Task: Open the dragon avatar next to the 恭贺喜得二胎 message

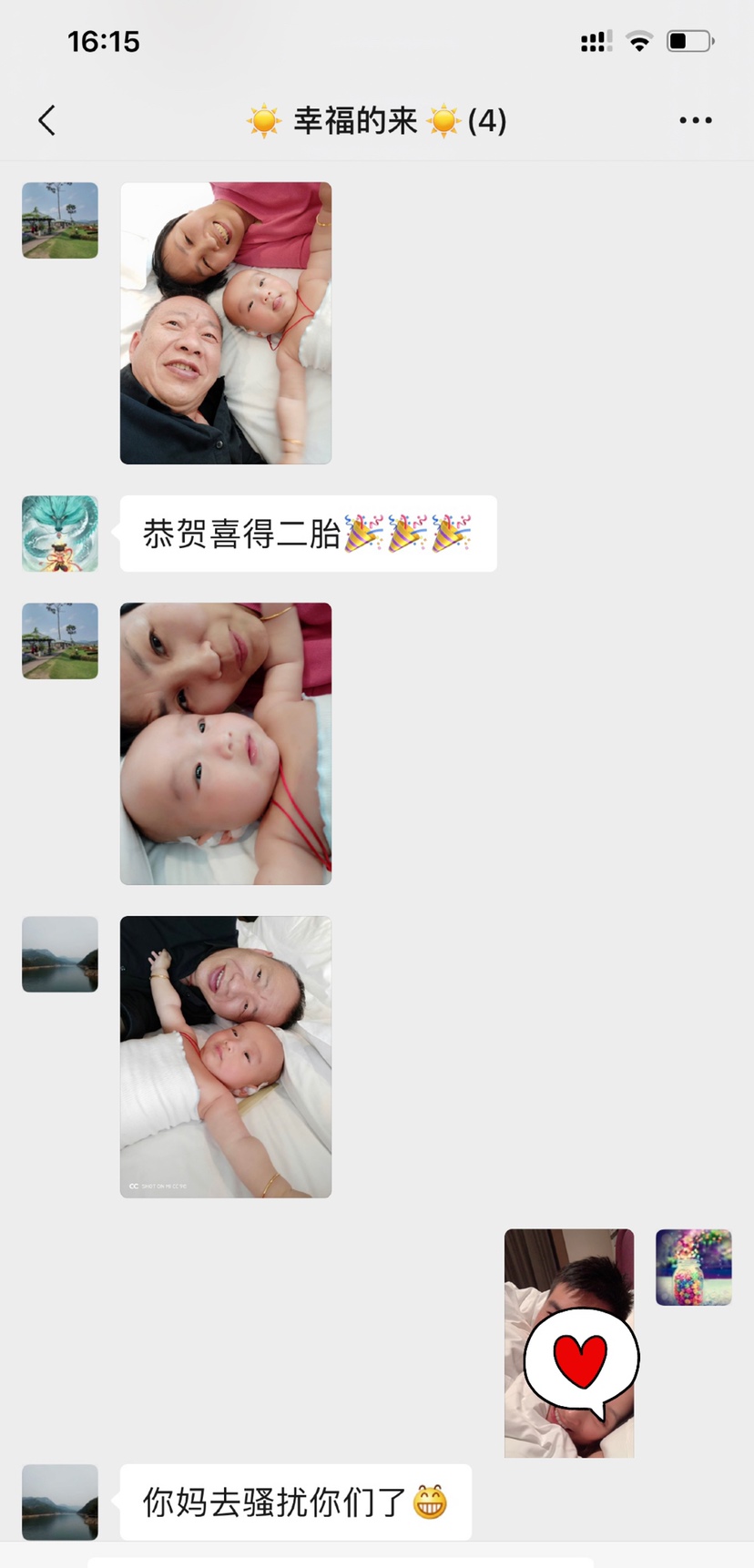Action: click(60, 534)
